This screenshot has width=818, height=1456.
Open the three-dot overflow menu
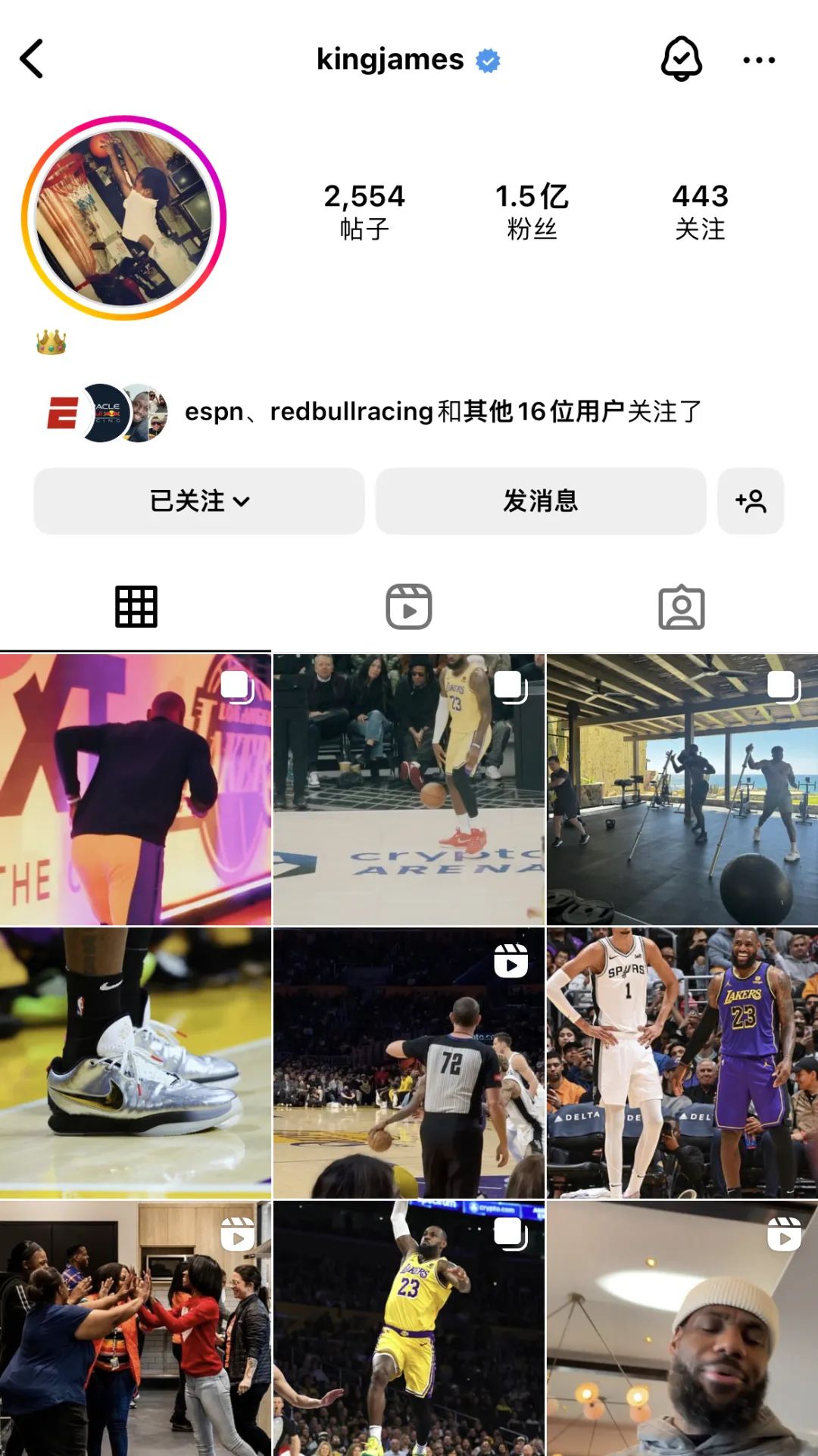(x=758, y=60)
